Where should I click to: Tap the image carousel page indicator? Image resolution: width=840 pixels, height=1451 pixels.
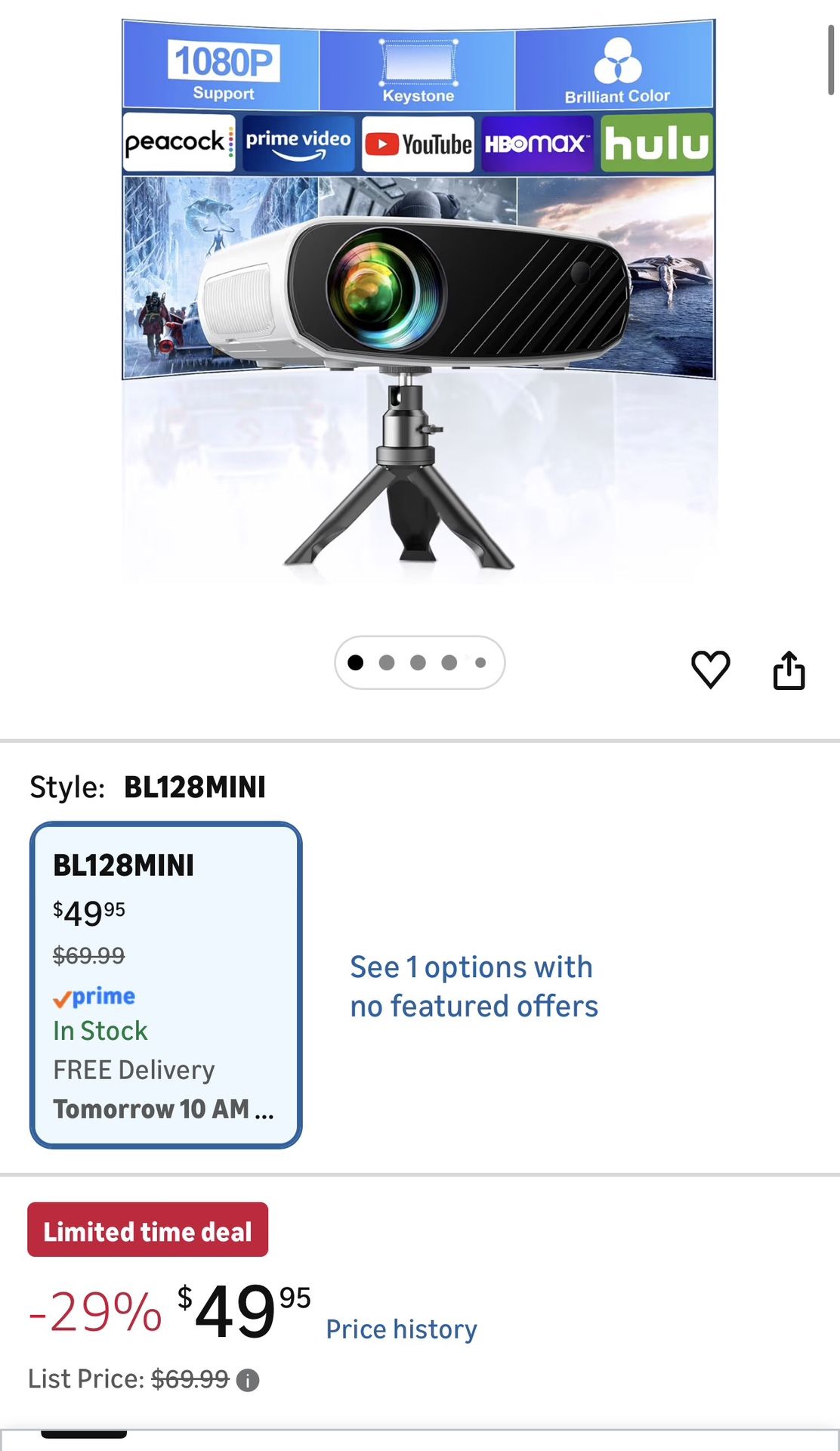click(x=419, y=663)
